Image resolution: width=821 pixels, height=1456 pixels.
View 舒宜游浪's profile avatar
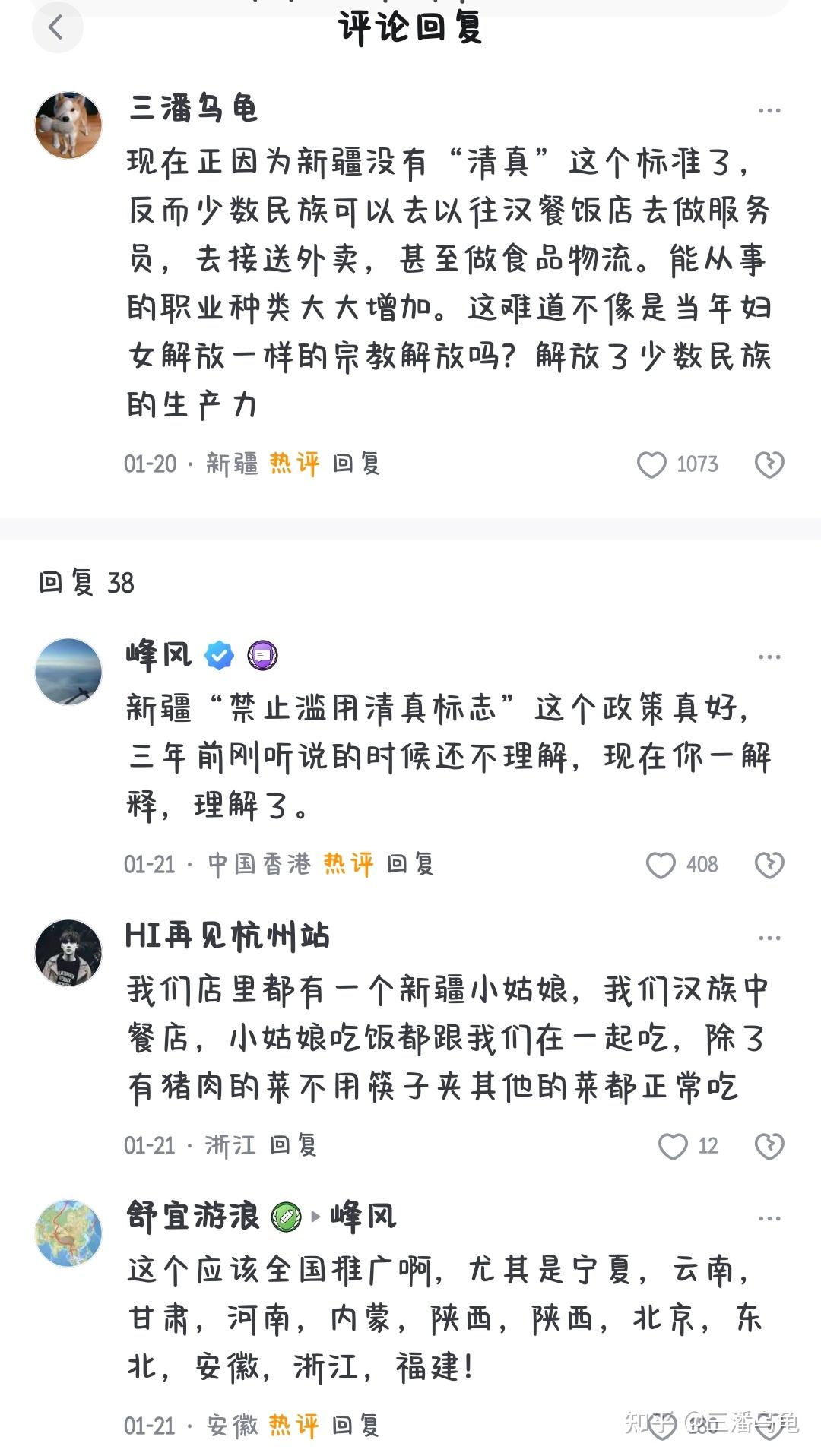pos(68,1233)
